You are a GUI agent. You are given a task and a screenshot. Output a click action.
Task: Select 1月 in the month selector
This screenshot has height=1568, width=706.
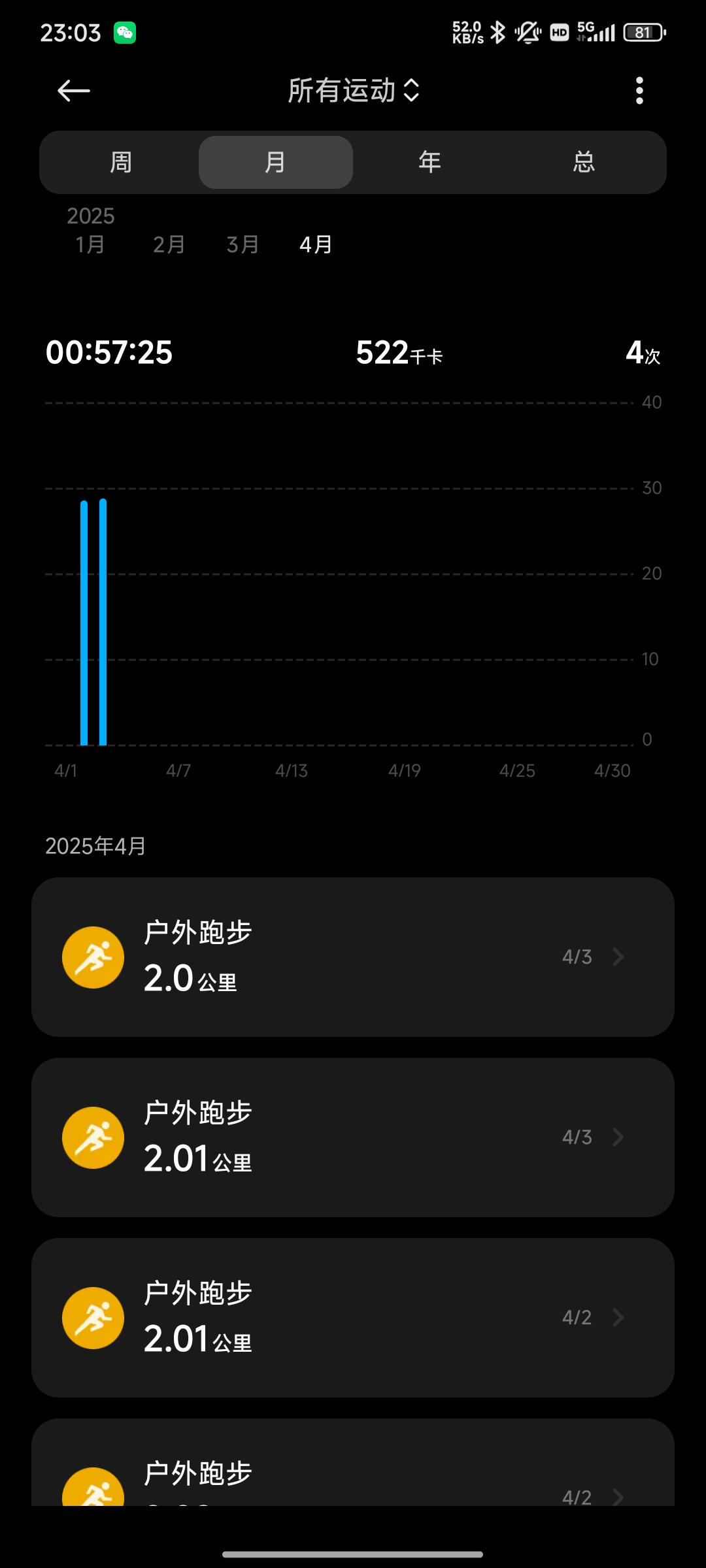coord(90,244)
